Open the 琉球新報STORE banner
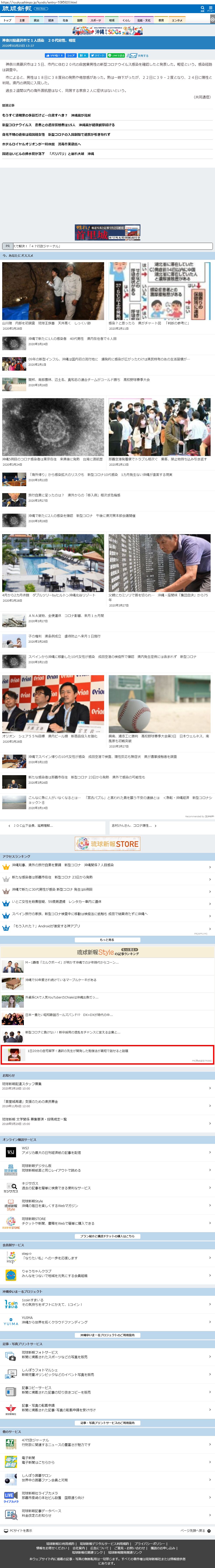This screenshot has width=215, height=1568. (107, 844)
